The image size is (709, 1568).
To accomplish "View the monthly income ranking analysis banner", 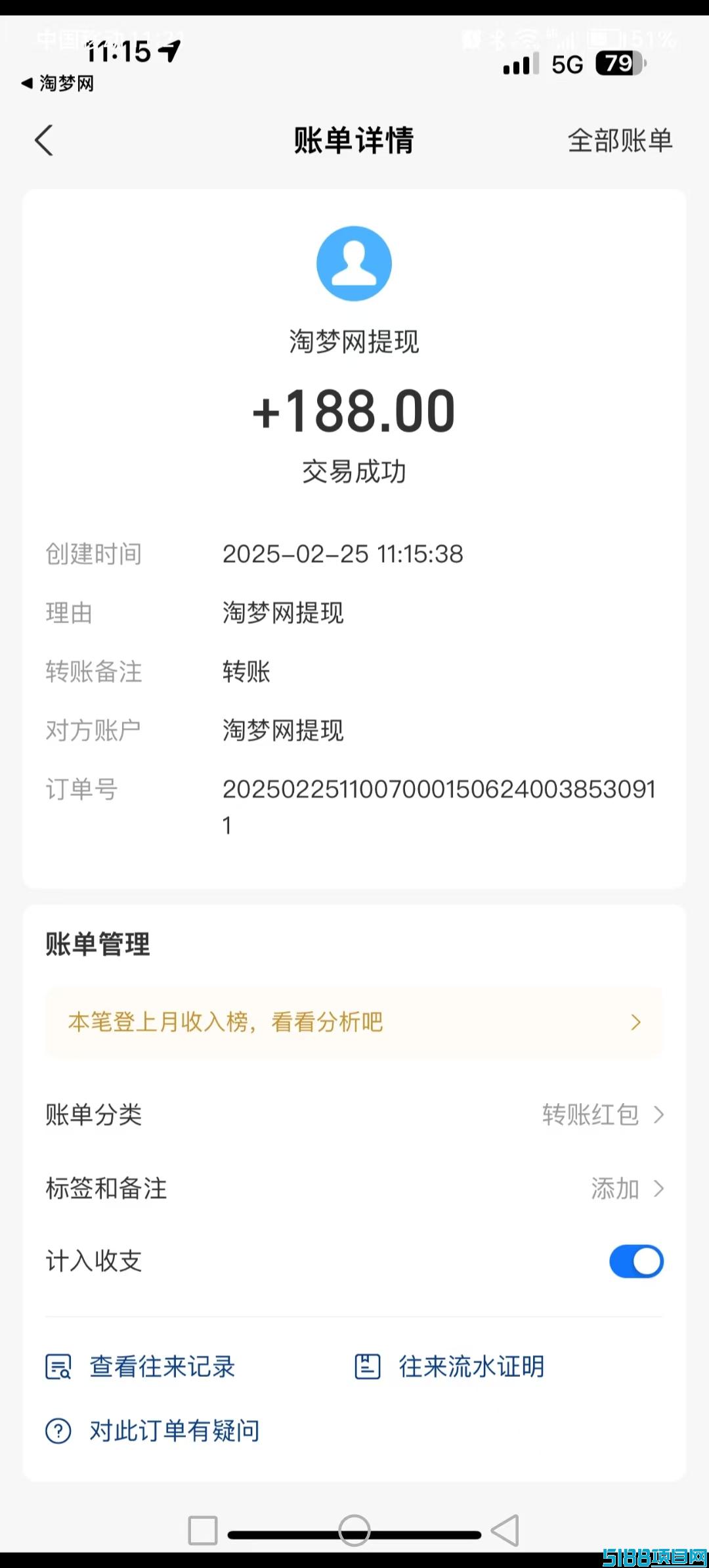I will (354, 1022).
